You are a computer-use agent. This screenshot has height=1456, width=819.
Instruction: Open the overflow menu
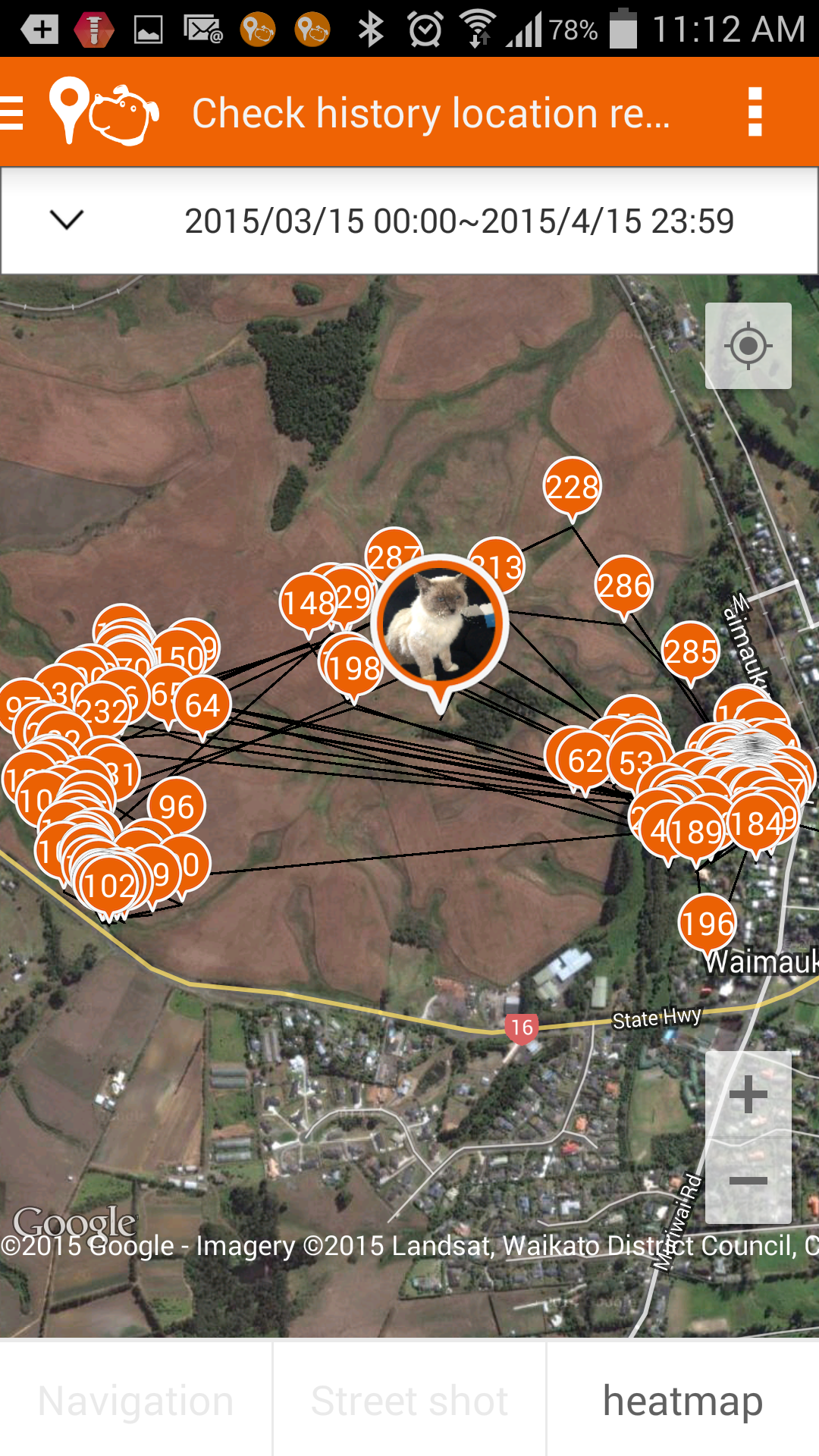point(754,112)
